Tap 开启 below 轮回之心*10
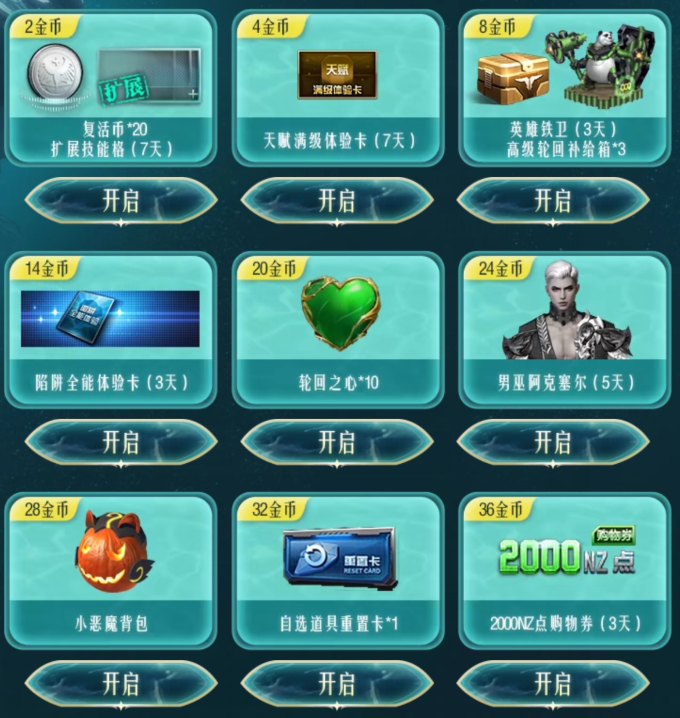This screenshot has height=718, width=680. click(x=337, y=442)
